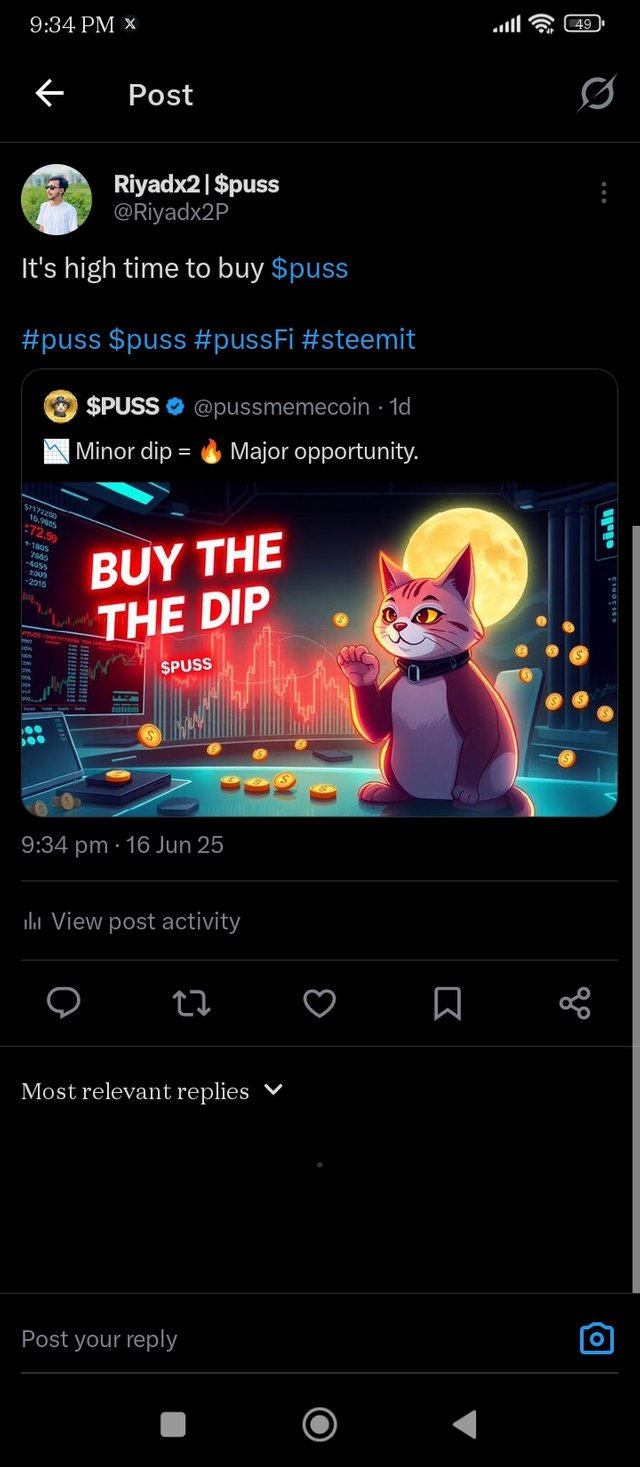This screenshot has height=1467, width=640.
Task: Open Riyadx2's profile picture
Action: [56, 199]
